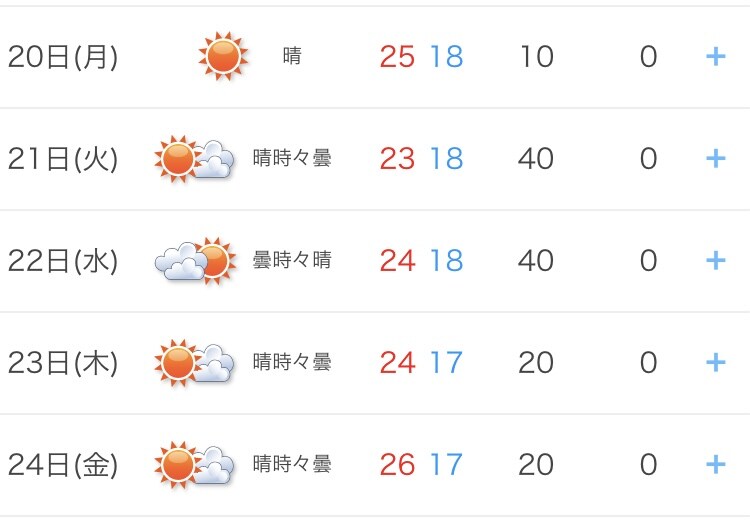Expand the forecast for 24日(金)
The width and height of the screenshot is (750, 525).
click(715, 464)
